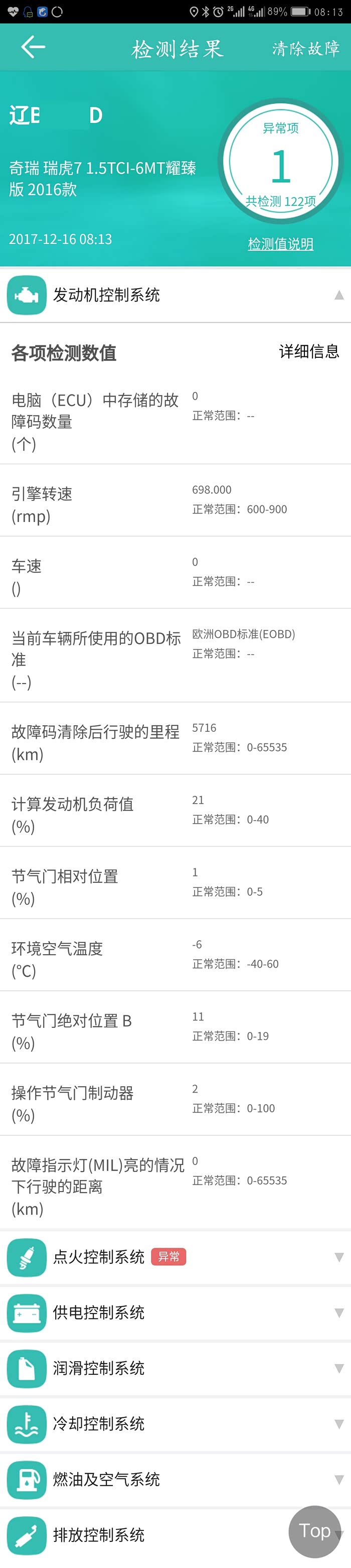The width and height of the screenshot is (351, 1568).
Task: Collapse the 发动机控制系统 section
Action: tap(175, 295)
